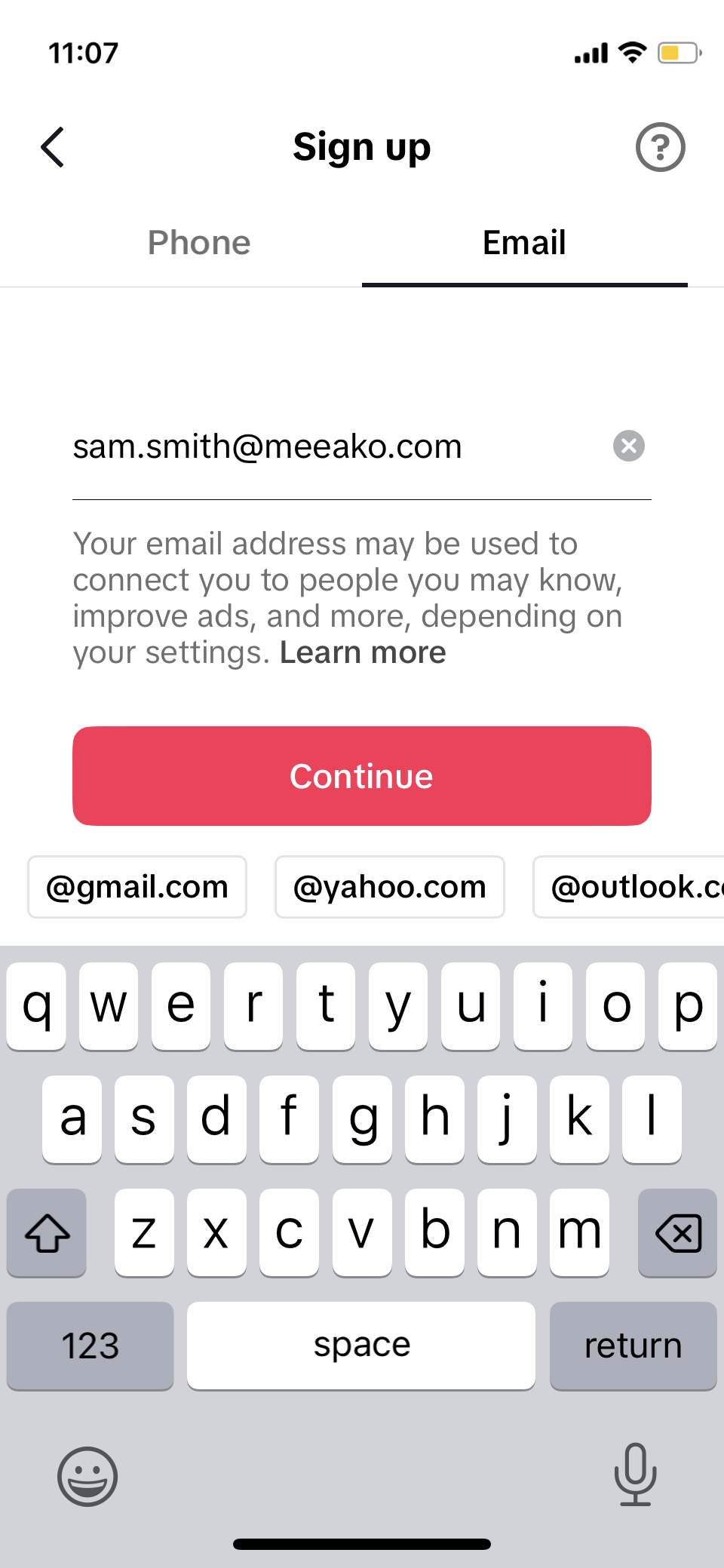
Task: Tap return on the keyboard
Action: coord(633,1346)
